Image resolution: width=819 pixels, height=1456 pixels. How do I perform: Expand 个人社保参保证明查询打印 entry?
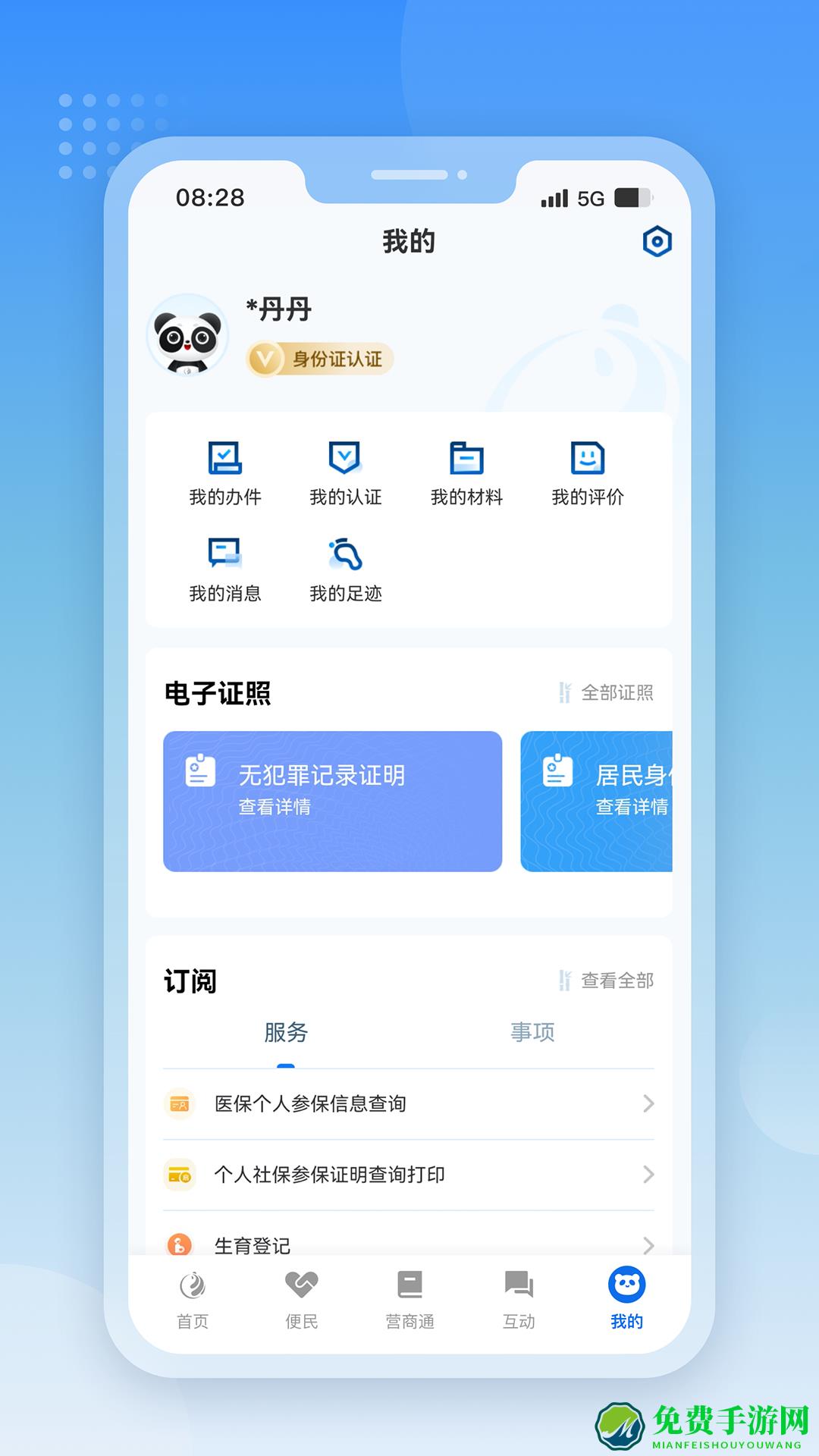pyautogui.click(x=409, y=1175)
